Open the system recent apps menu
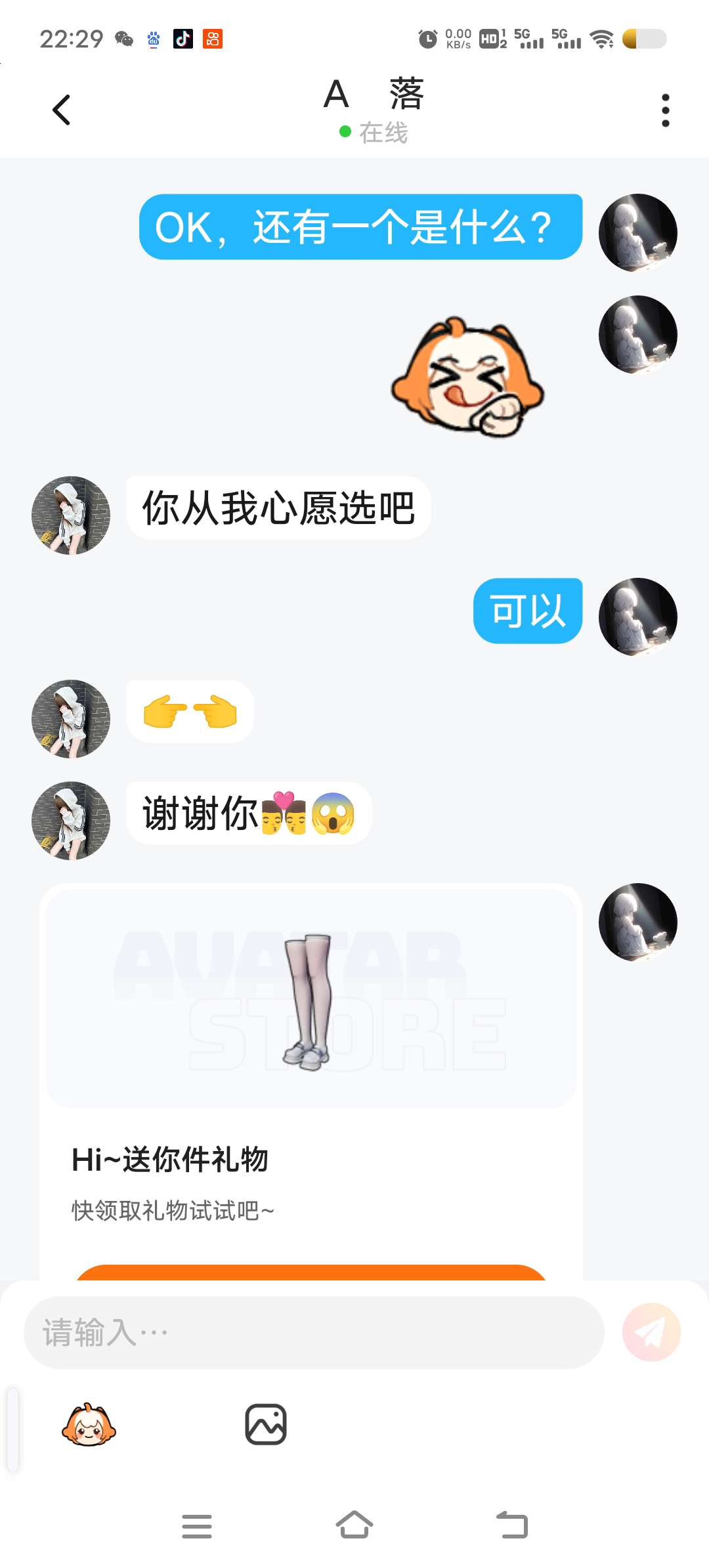709x1568 pixels. pyautogui.click(x=197, y=1525)
